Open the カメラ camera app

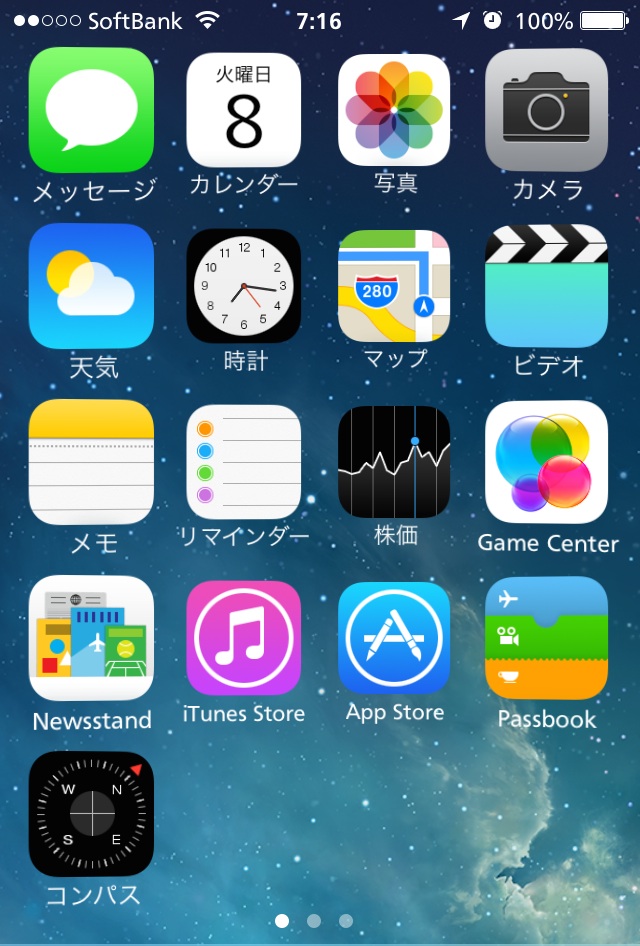pos(546,110)
